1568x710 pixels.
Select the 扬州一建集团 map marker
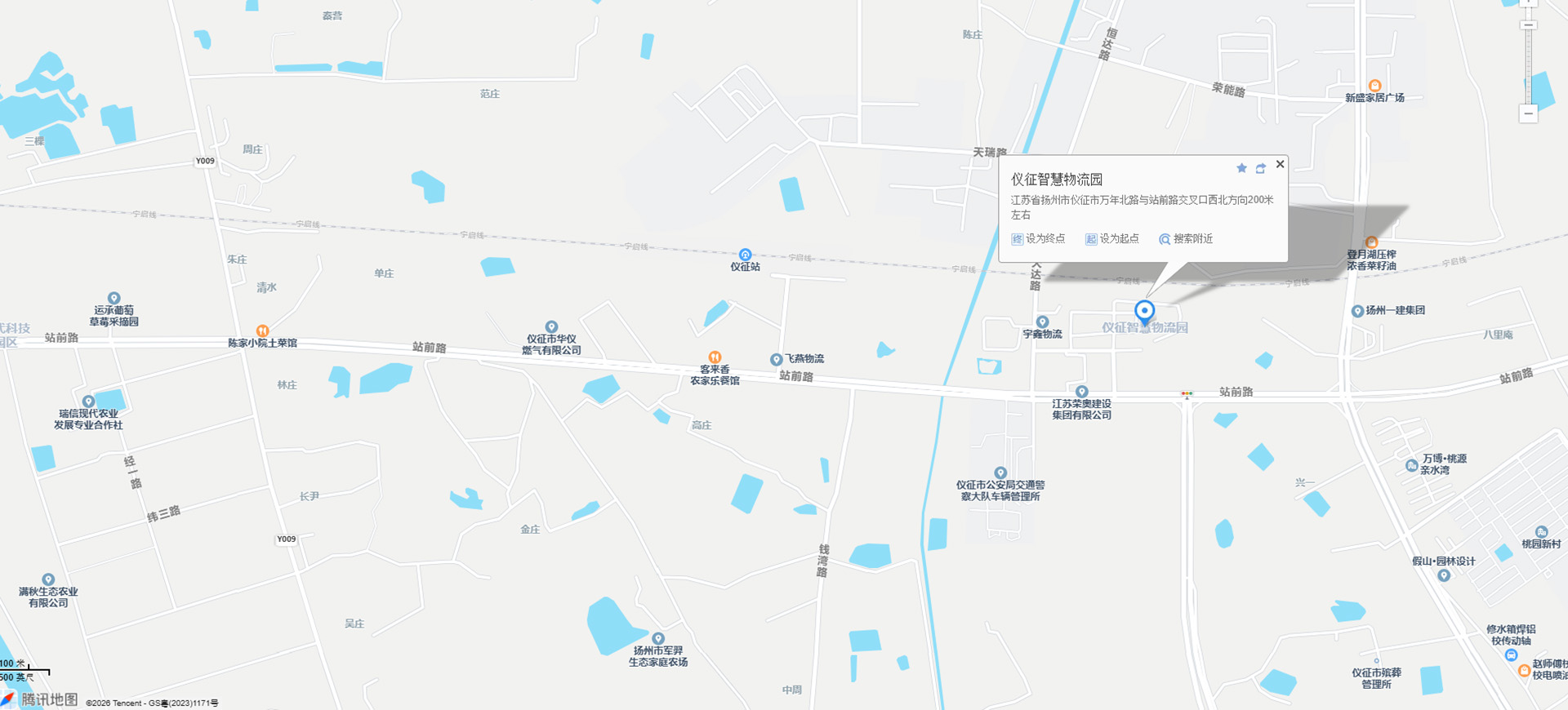click(1357, 311)
